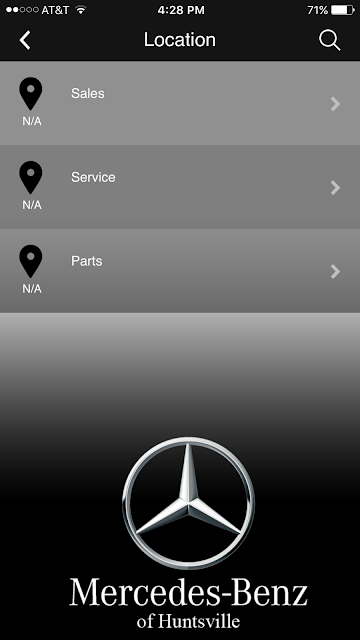Select the Parts location row
Image resolution: width=360 pixels, height=640 pixels.
[x=180, y=271]
